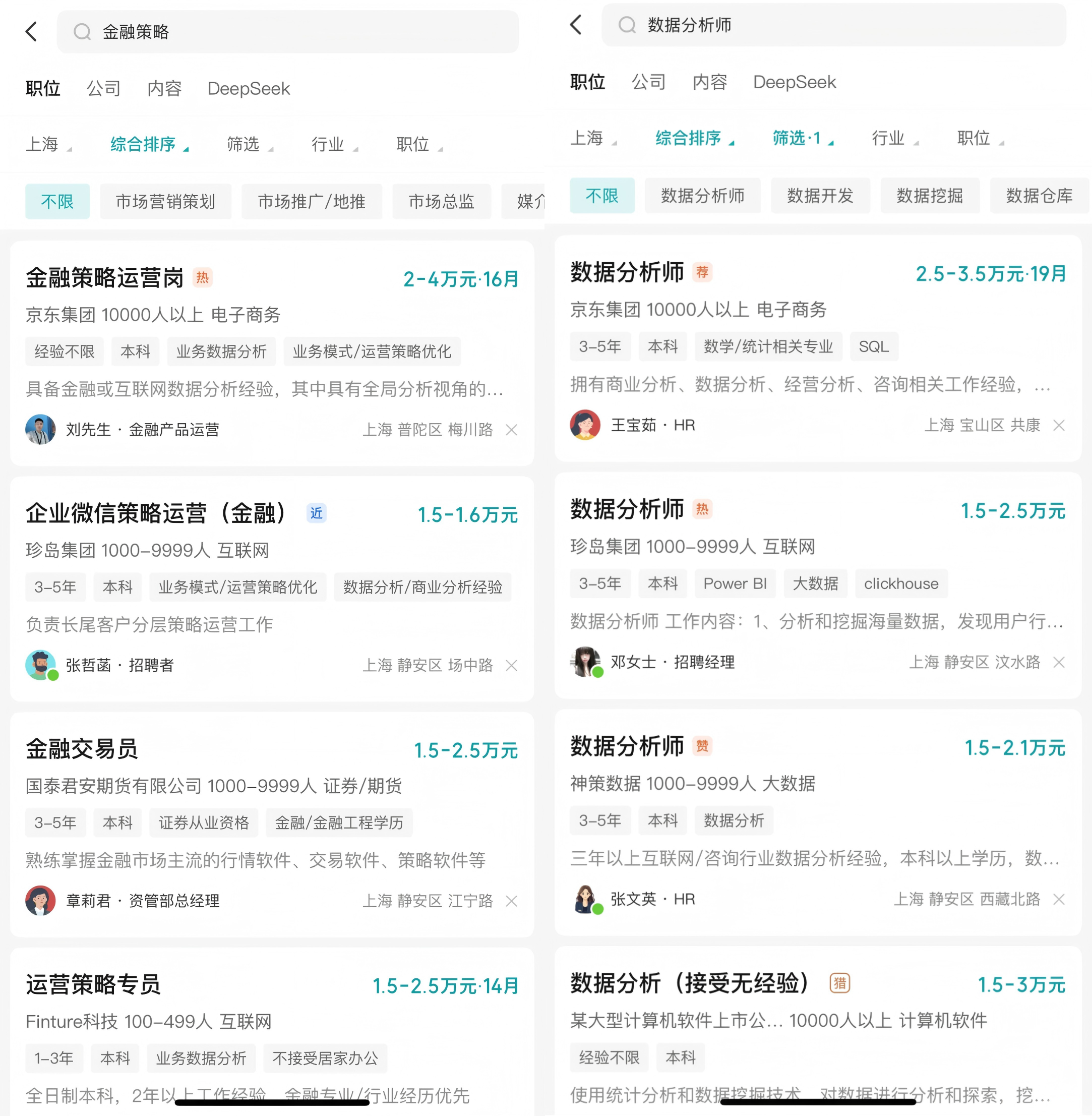
Task: Open the 运营策略专员 job from Finture科技
Action: click(93, 984)
